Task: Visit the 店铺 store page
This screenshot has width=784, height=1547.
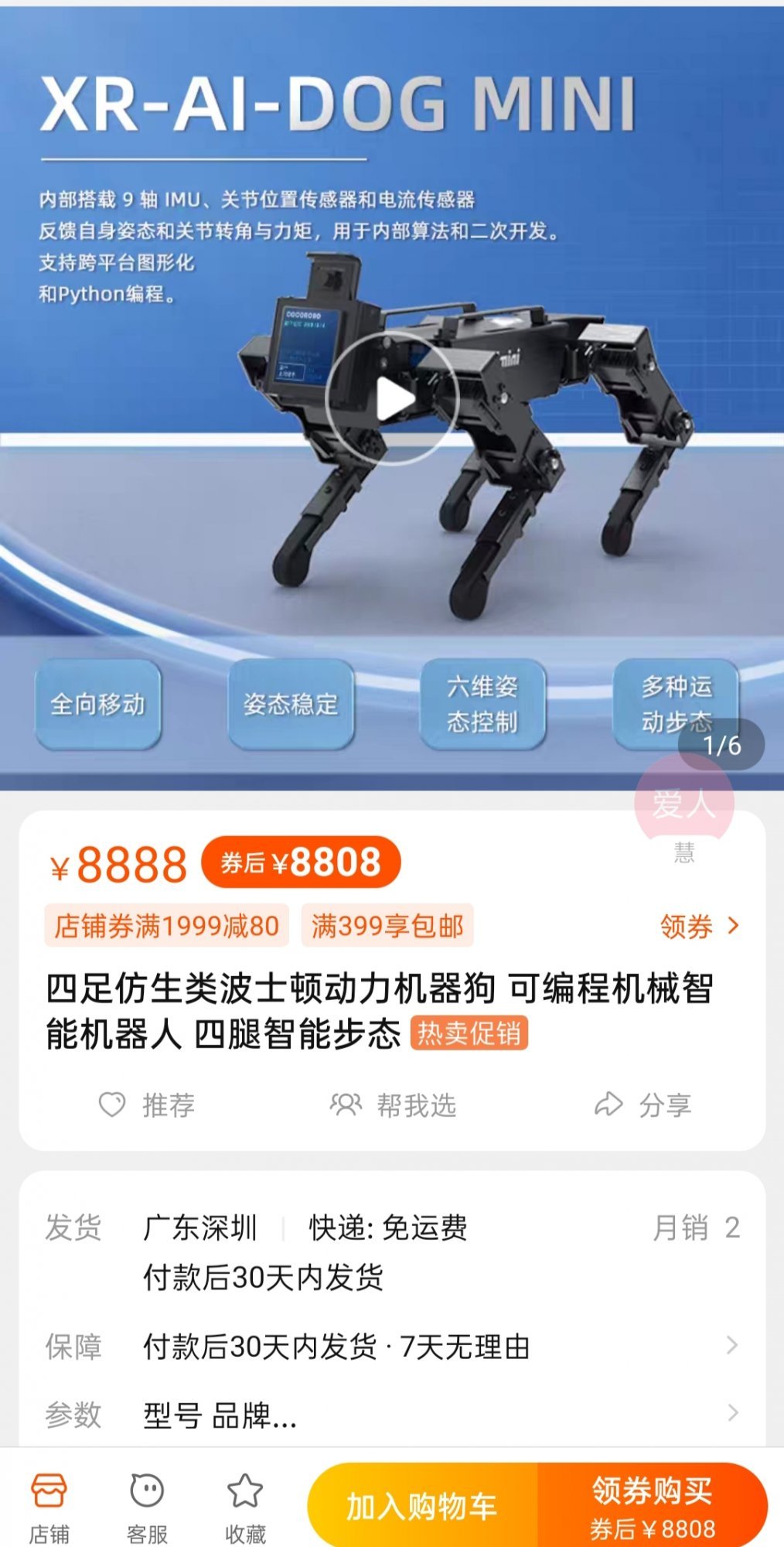Action: [49, 1508]
